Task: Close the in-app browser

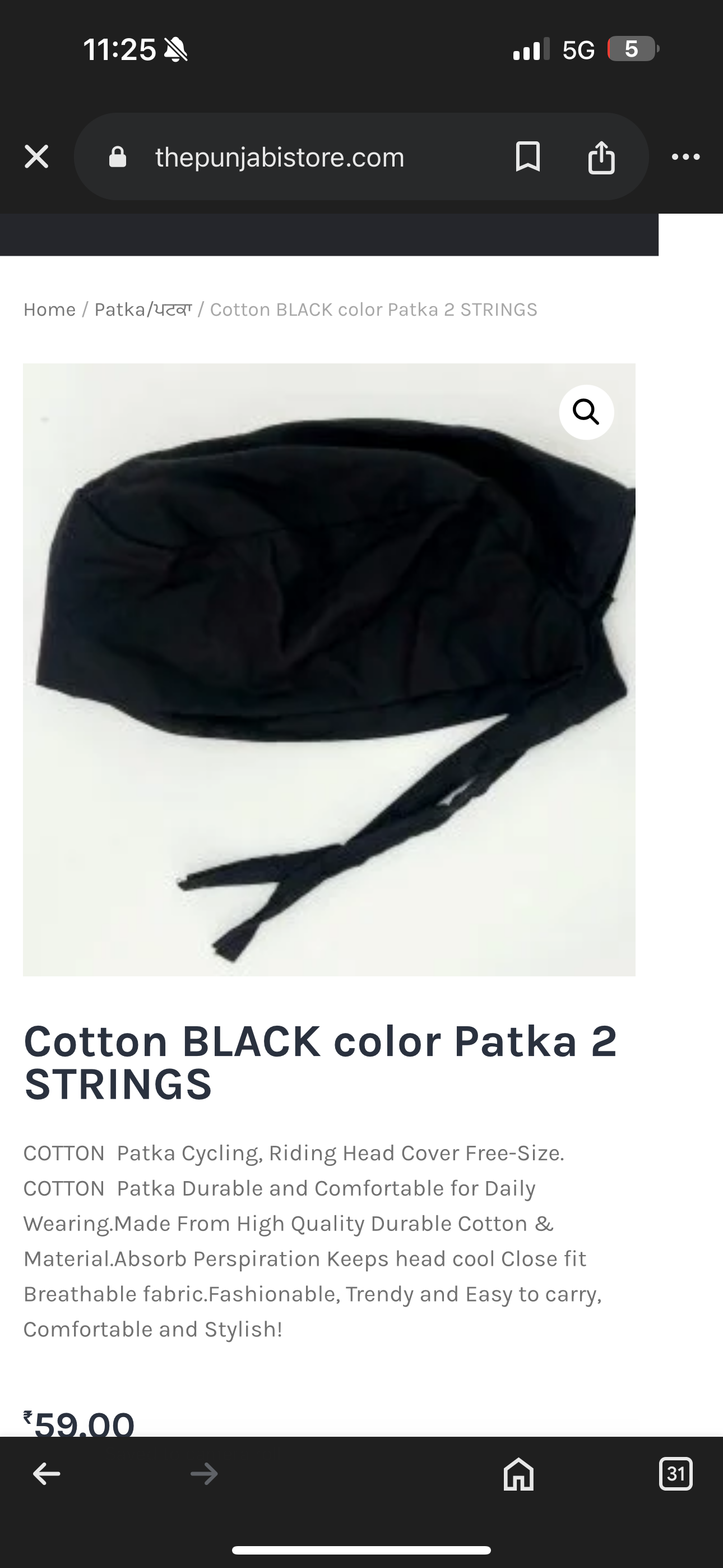Action: click(x=36, y=157)
